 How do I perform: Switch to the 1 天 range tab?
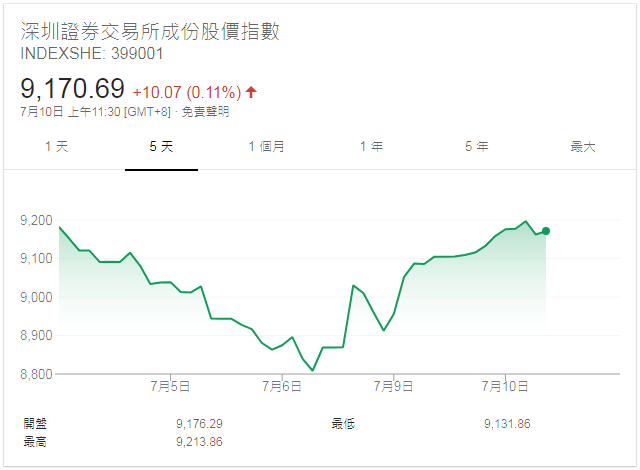coord(57,146)
